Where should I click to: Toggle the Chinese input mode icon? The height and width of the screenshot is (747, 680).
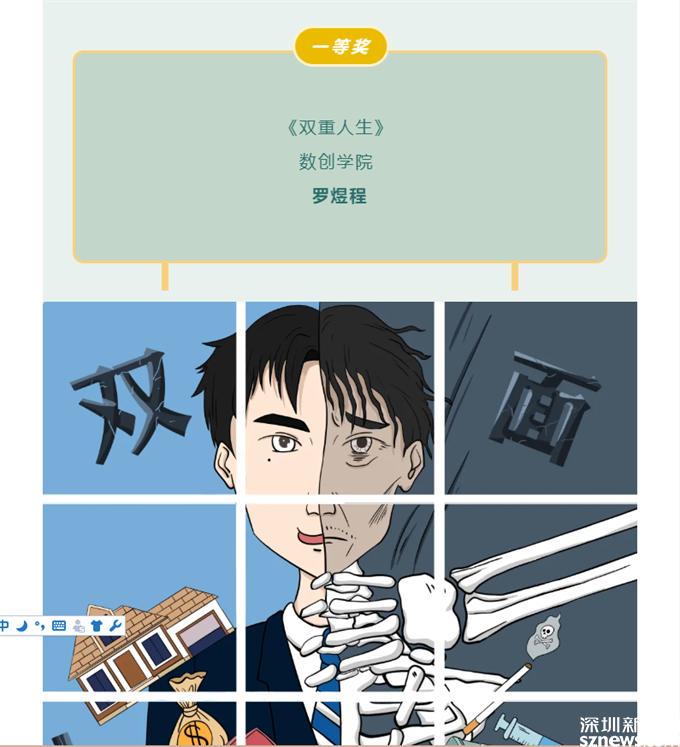[x=4, y=626]
